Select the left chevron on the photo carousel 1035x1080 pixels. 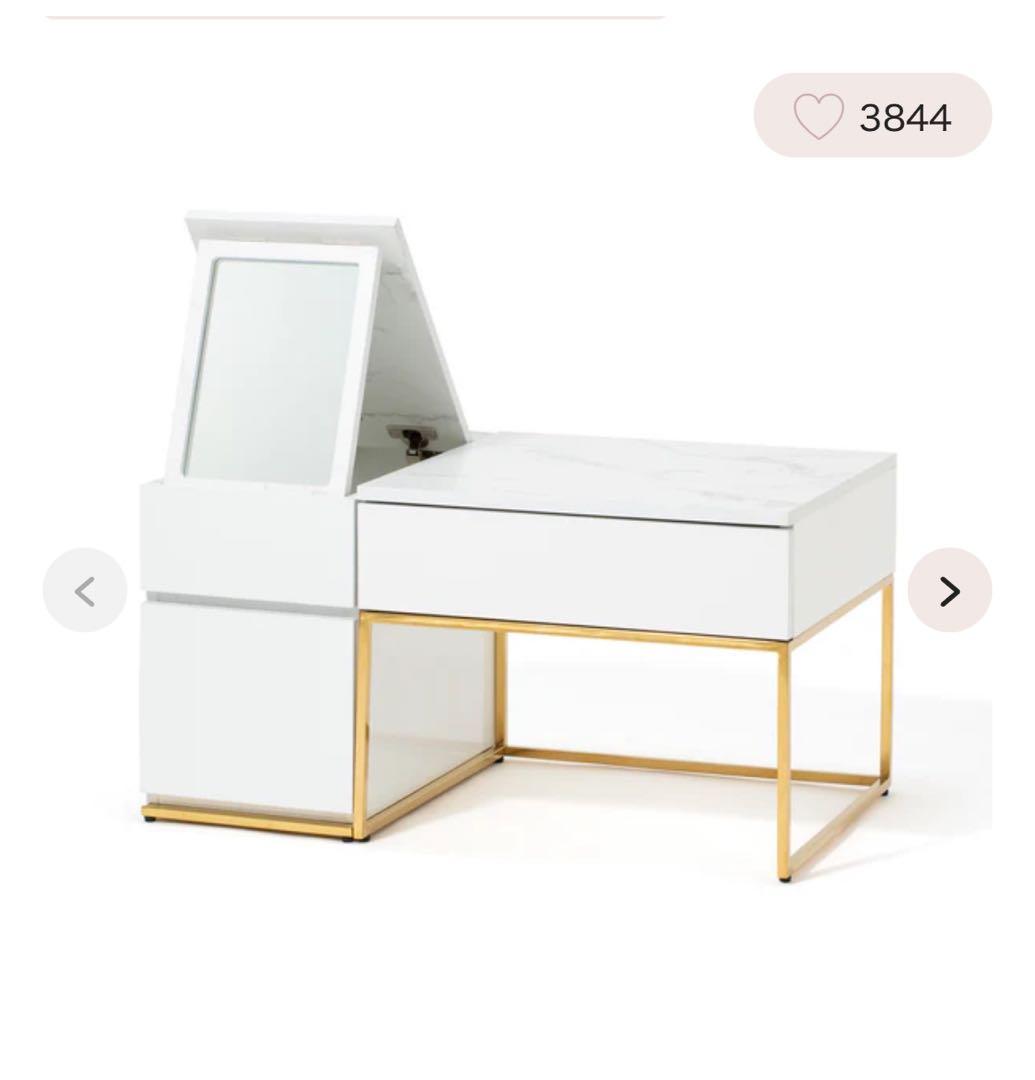[86, 590]
